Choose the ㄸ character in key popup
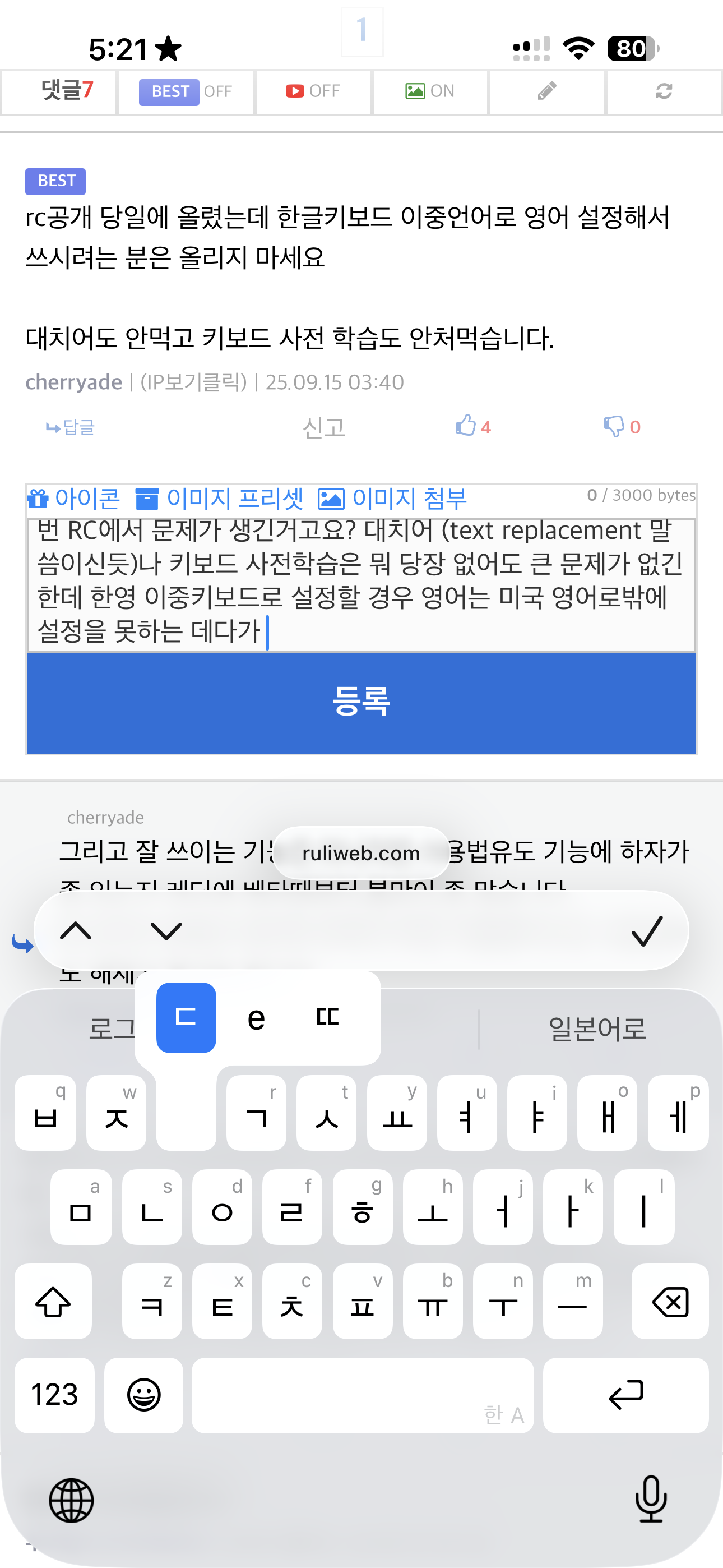Viewport: 723px width, 1568px height. tap(327, 1017)
